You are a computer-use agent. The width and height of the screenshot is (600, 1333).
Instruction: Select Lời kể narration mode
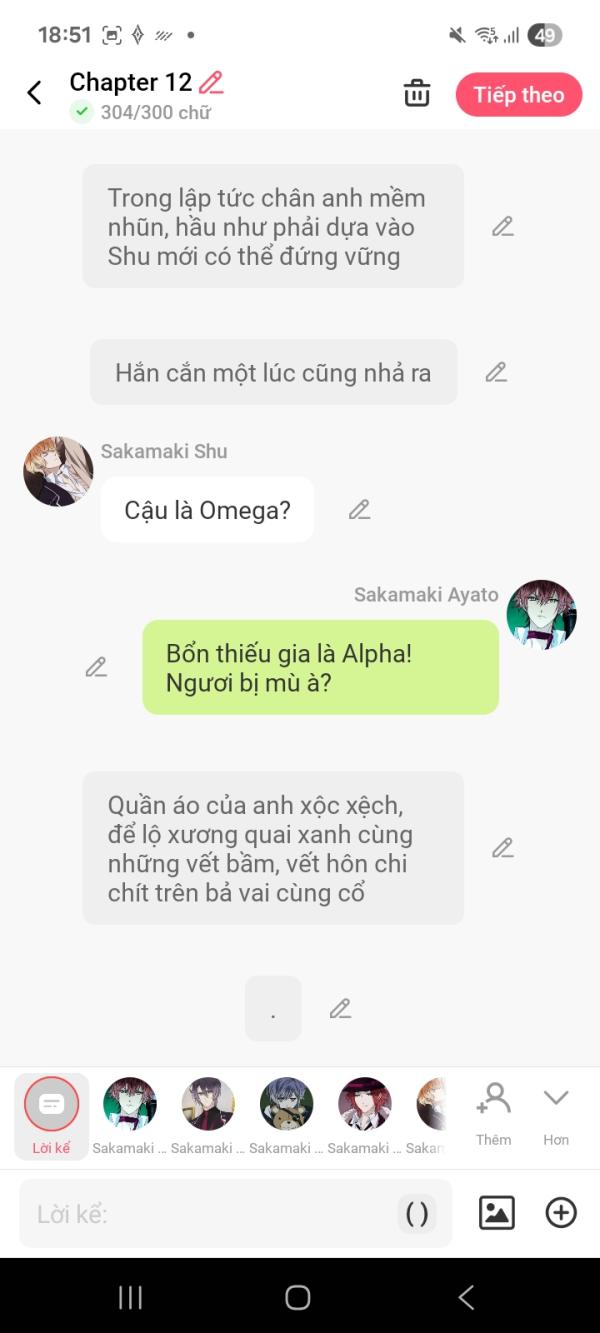(51, 1115)
